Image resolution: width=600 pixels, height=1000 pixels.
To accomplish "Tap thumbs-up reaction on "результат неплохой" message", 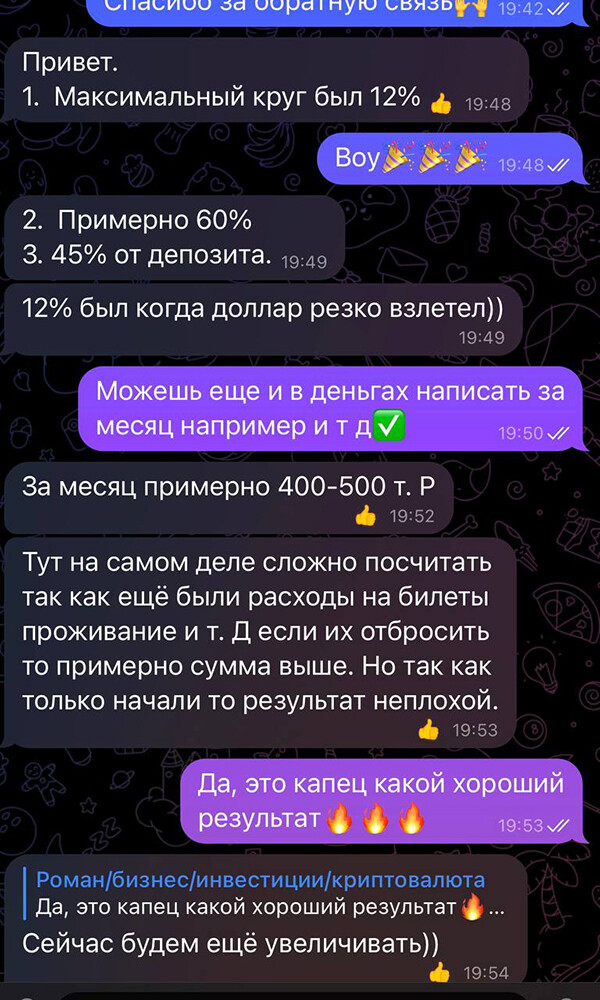I will click(428, 730).
